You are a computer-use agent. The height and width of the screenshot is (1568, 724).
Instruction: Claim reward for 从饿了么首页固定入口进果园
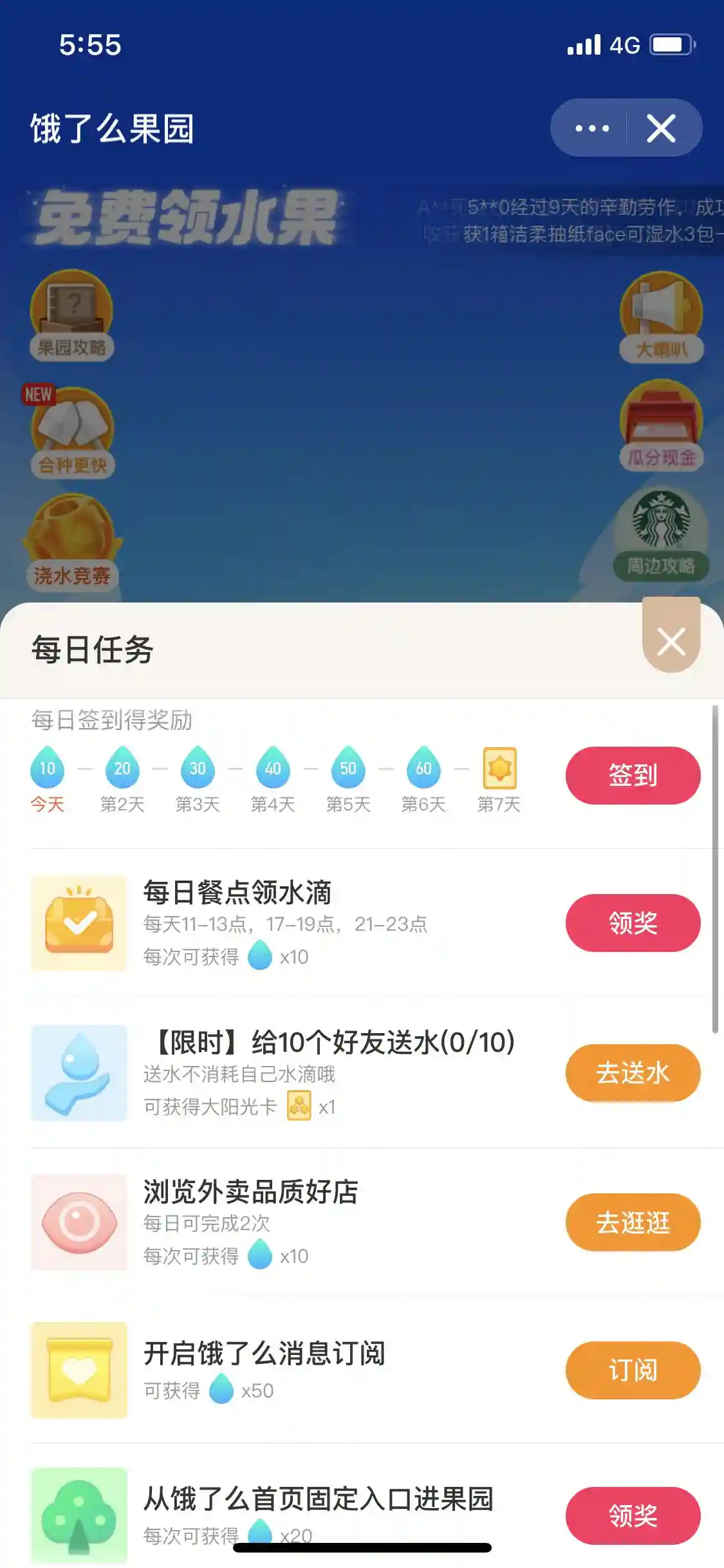pyautogui.click(x=633, y=1516)
